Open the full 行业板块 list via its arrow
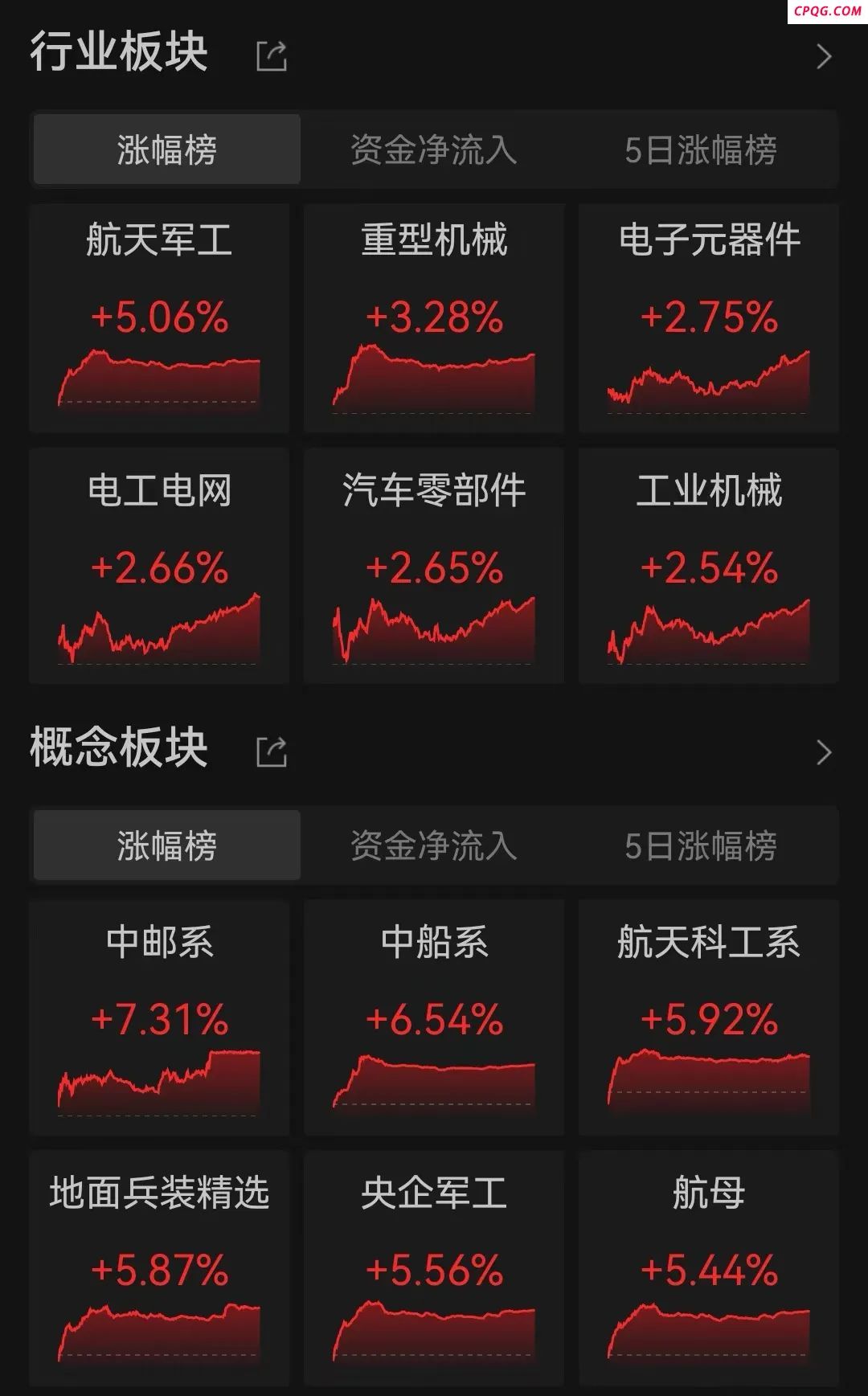 [x=824, y=56]
